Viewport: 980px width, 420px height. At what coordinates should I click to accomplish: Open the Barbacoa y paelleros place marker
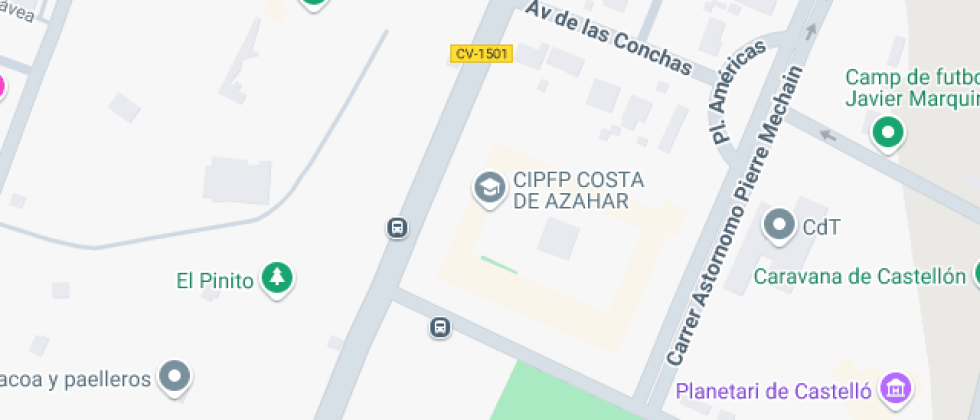point(176,377)
